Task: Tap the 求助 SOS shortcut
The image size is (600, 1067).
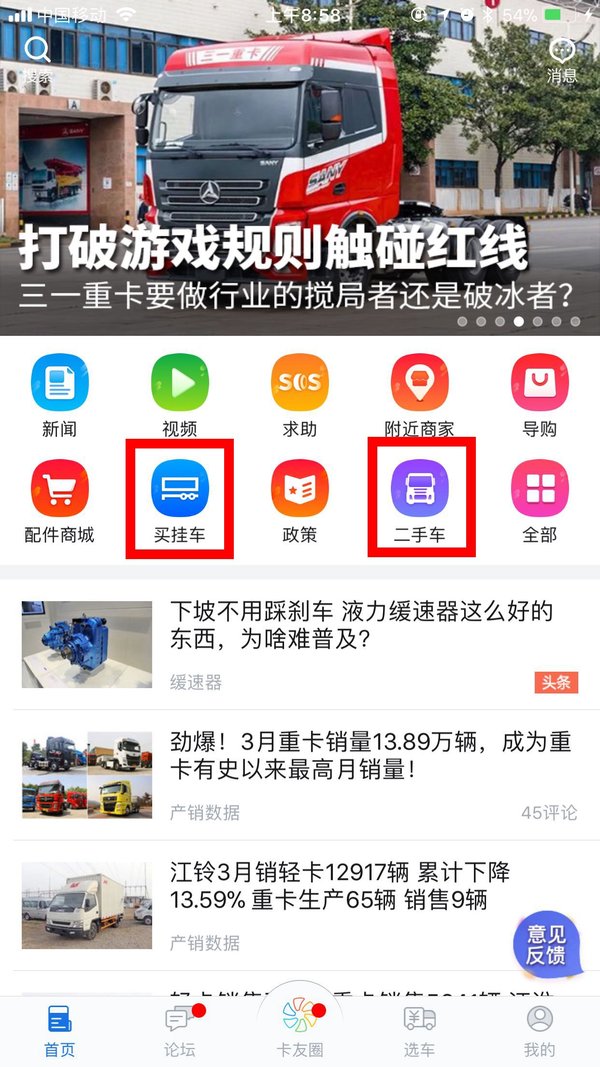Action: coord(300,394)
